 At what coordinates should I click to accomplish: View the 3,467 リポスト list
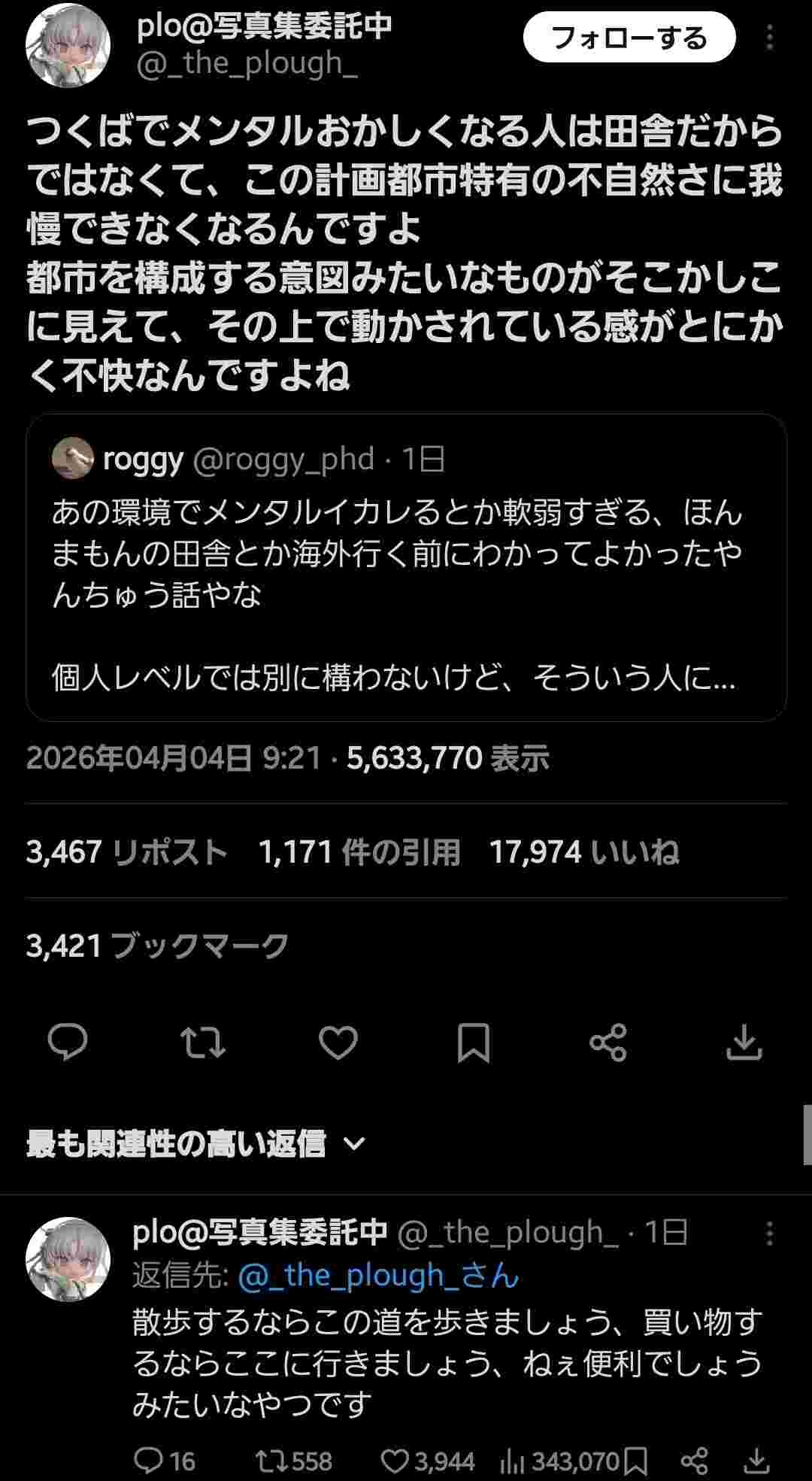pos(126,852)
